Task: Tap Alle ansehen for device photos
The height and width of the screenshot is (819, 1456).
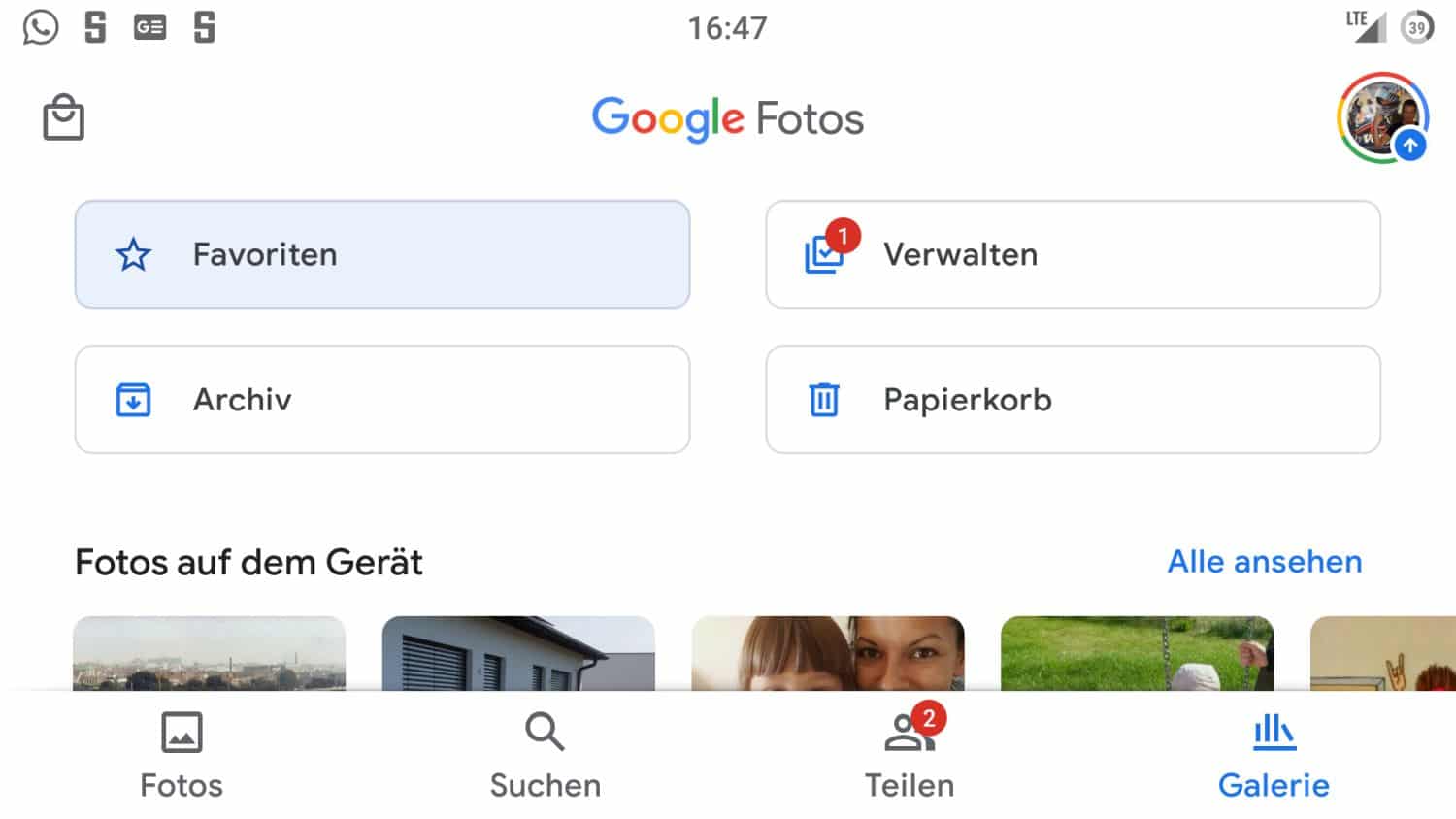Action: tap(1264, 562)
